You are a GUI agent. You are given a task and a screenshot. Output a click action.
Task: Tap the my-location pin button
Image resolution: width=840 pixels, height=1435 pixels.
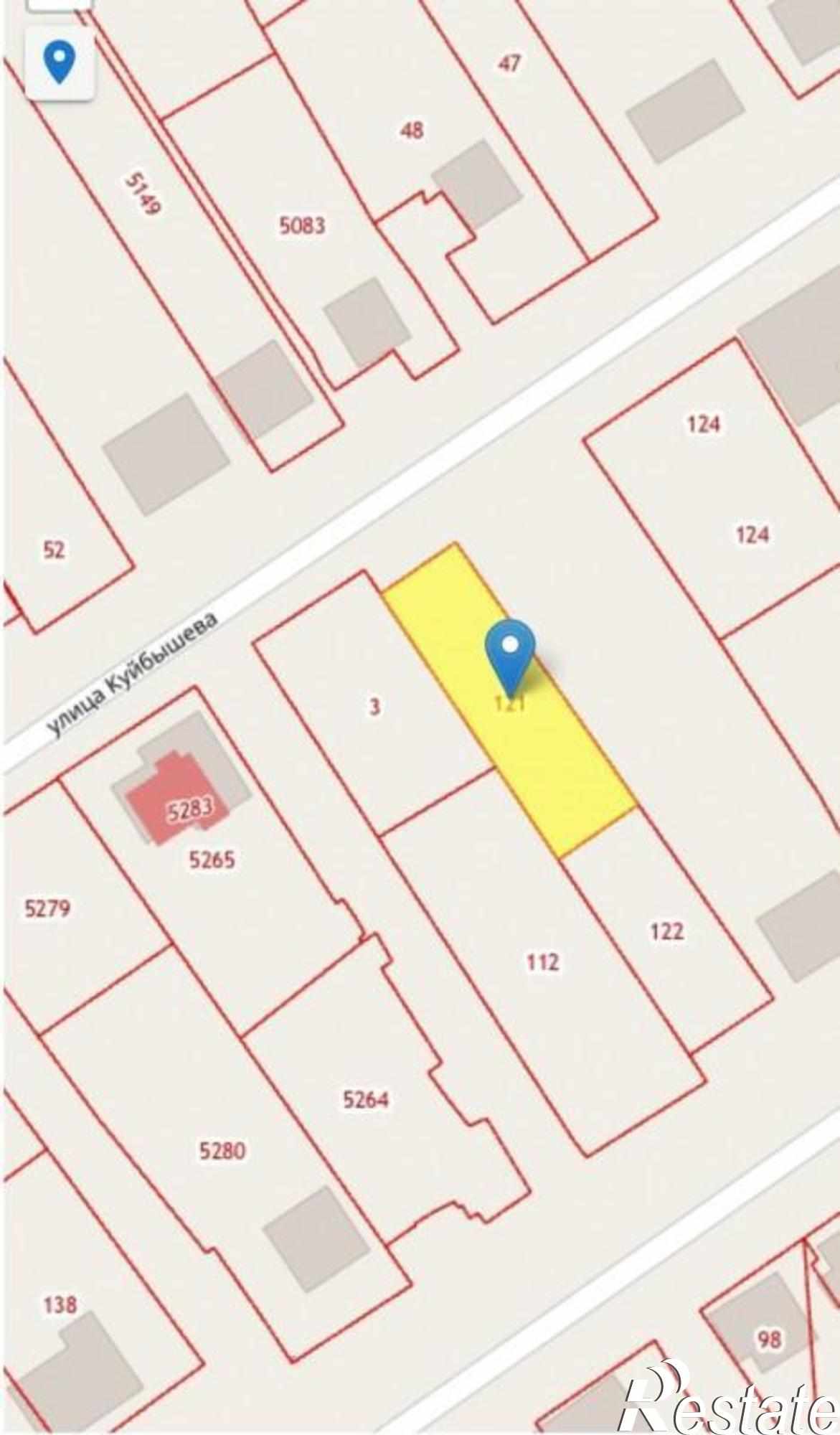click(60, 63)
